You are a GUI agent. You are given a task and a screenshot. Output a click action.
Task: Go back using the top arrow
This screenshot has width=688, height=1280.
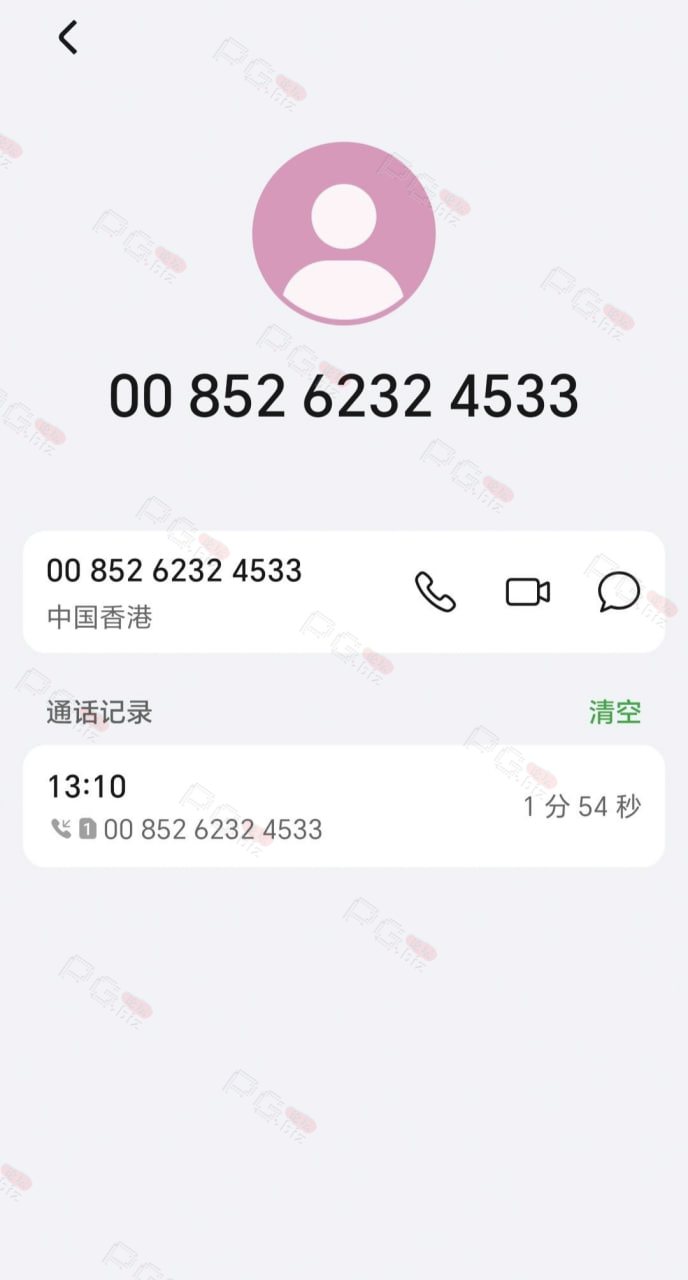pos(67,38)
